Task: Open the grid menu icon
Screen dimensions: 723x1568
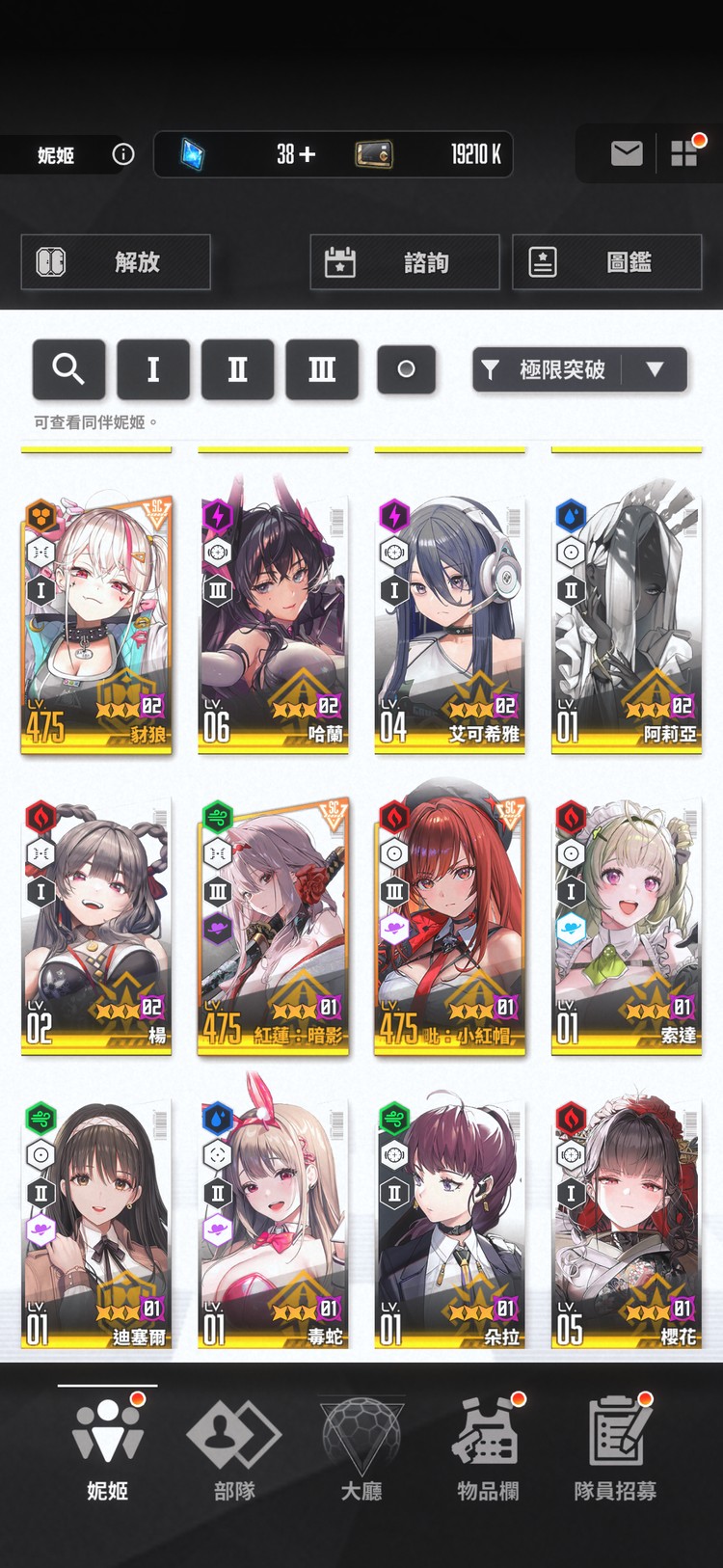Action: click(x=683, y=153)
